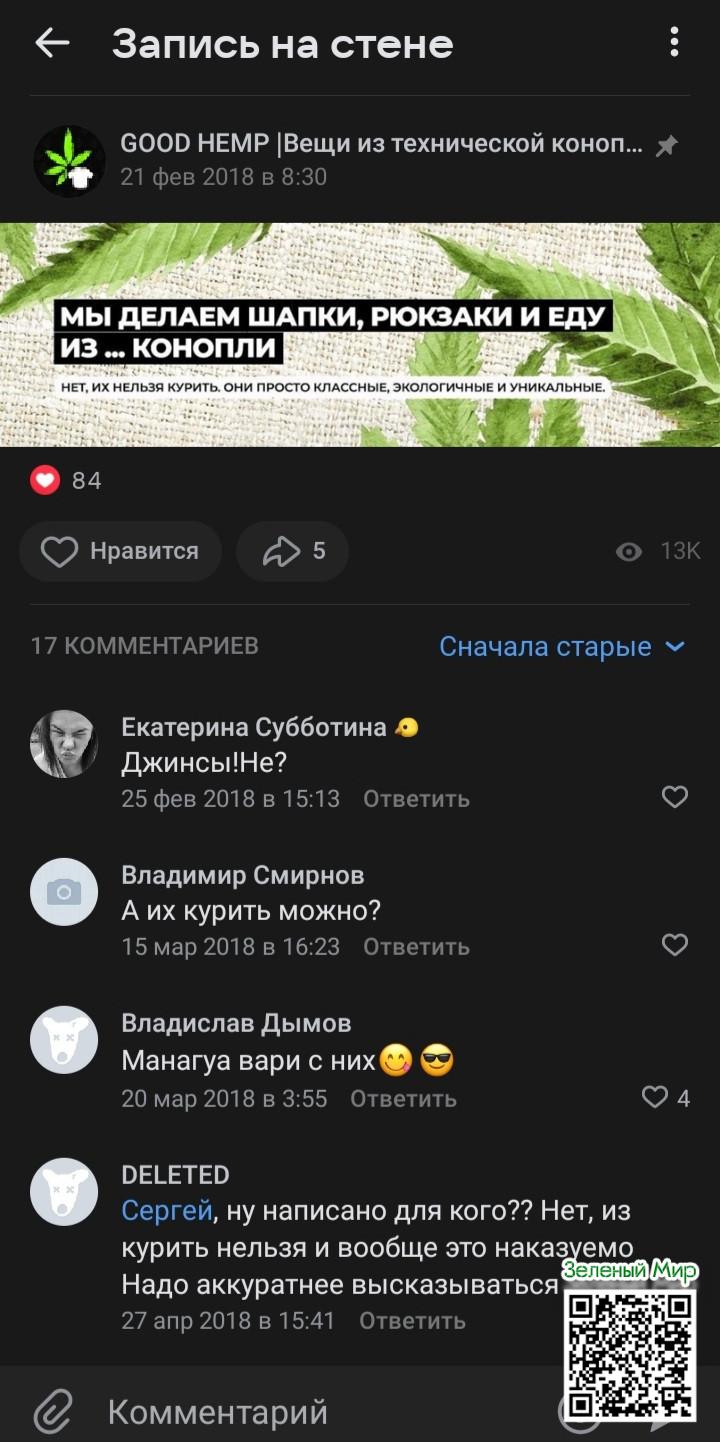
Task: Open the Сначала старые sorting dropdown
Action: [562, 647]
